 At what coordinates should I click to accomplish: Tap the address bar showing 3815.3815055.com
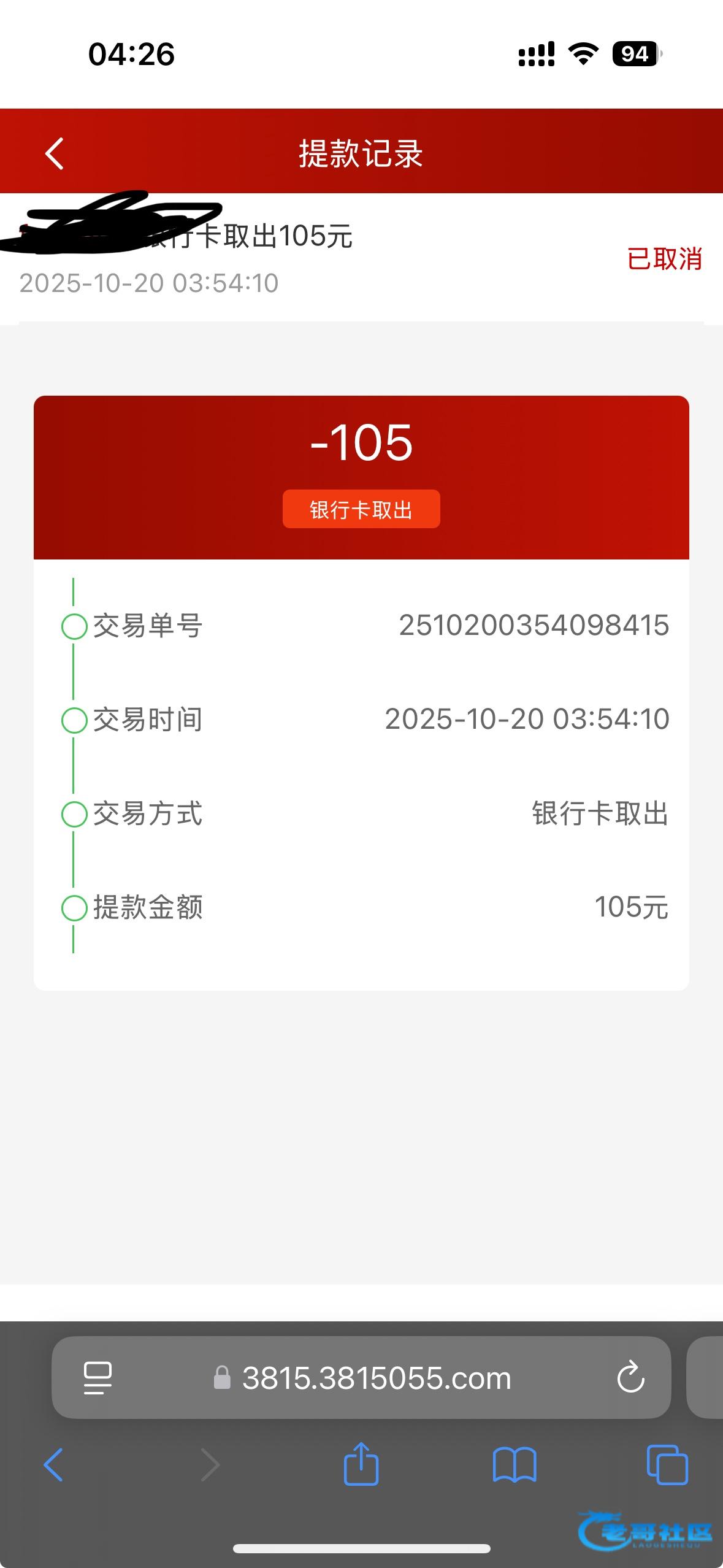coord(376,1378)
